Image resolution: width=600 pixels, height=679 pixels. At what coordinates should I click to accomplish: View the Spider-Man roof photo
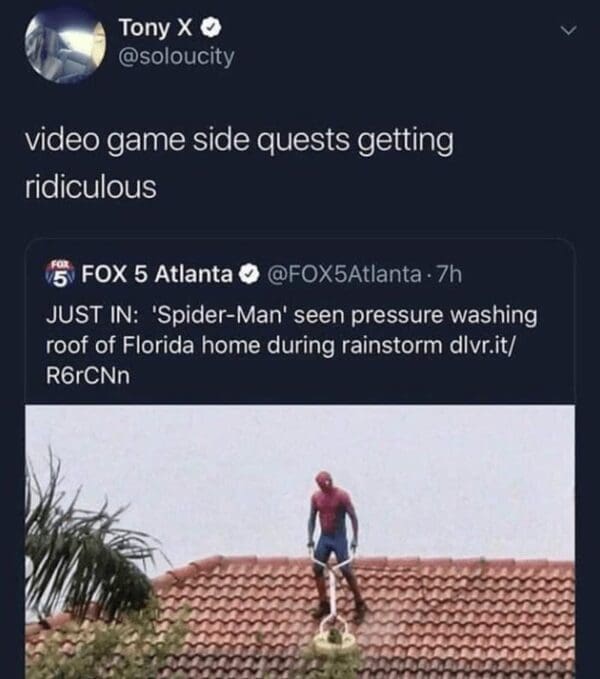pos(300,540)
